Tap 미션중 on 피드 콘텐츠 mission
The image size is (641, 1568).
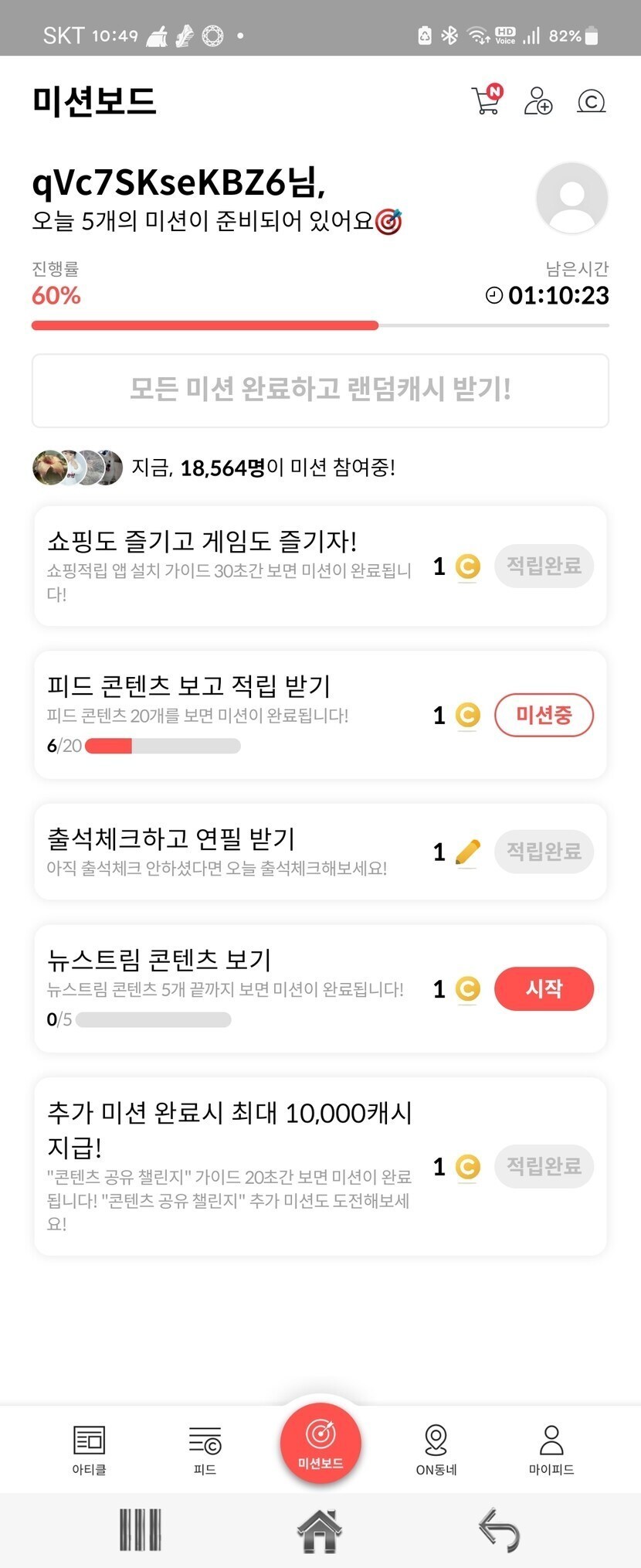coord(544,715)
